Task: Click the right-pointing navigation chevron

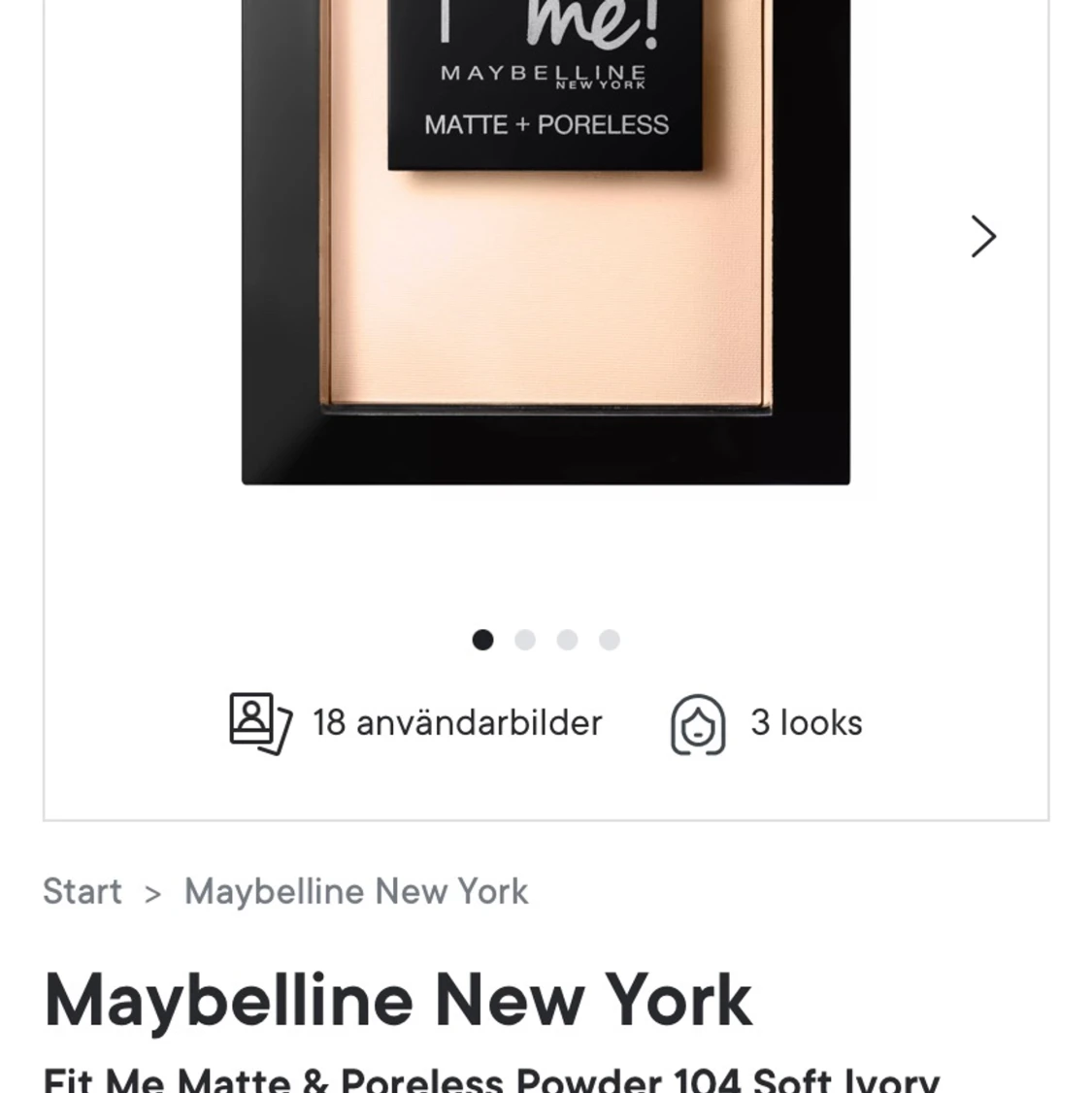Action: pos(983,236)
